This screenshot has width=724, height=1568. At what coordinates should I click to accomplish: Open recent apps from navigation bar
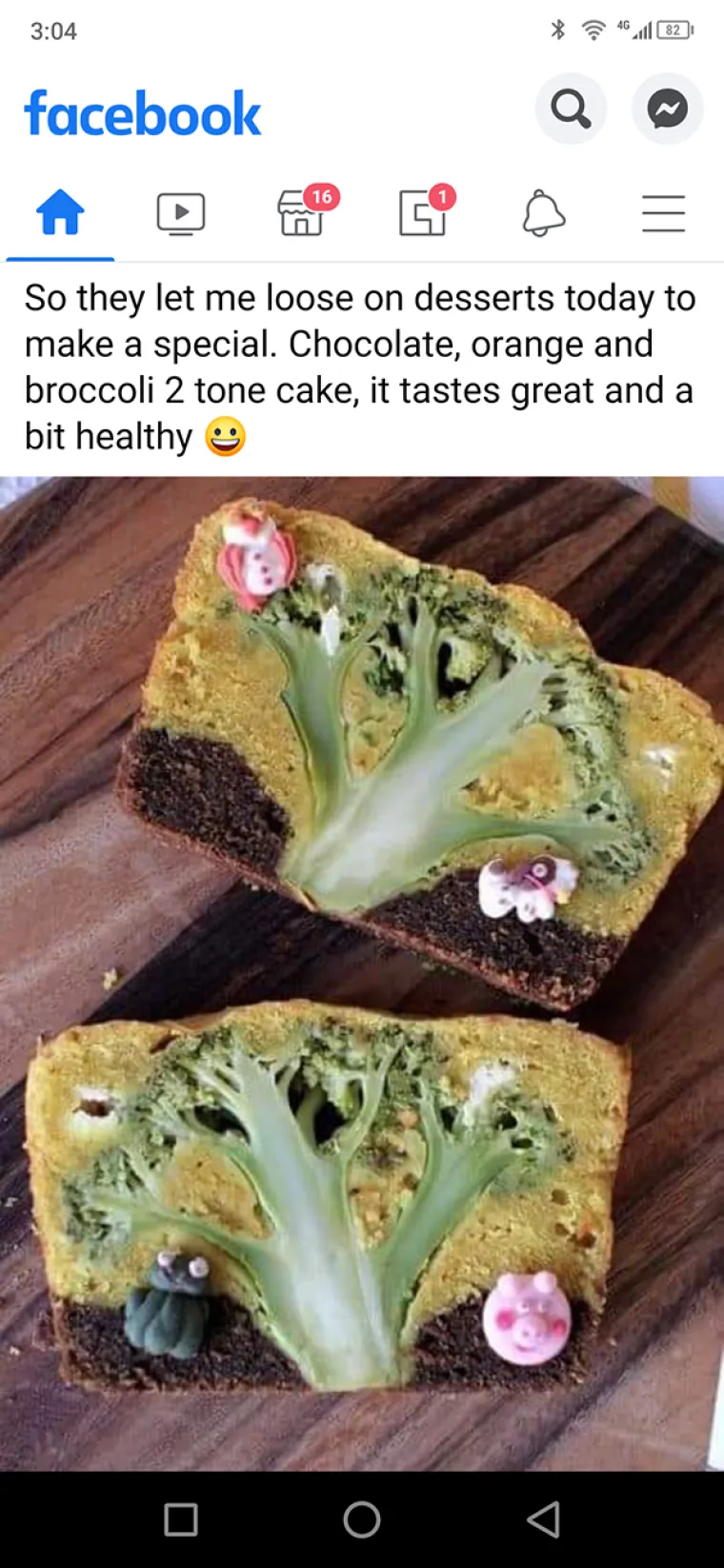point(181,1519)
